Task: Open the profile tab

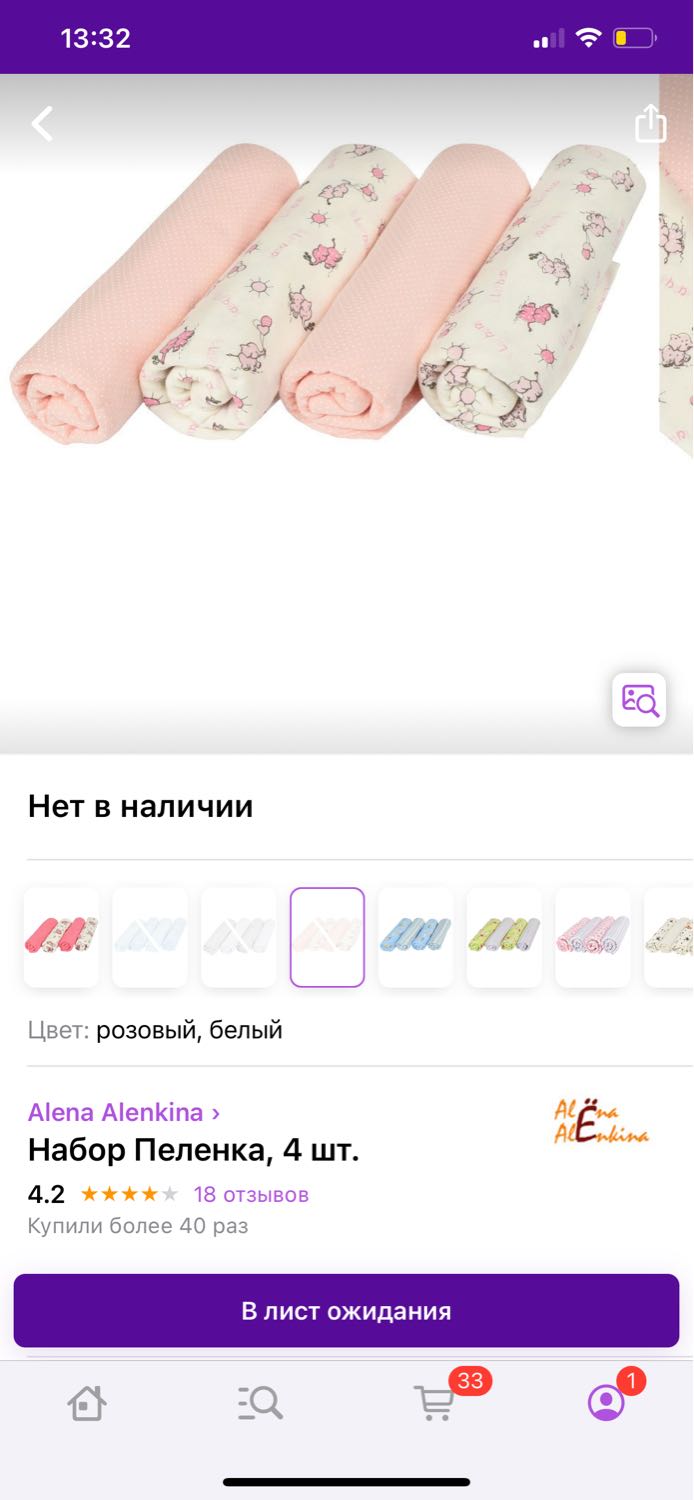Action: pyautogui.click(x=606, y=1401)
